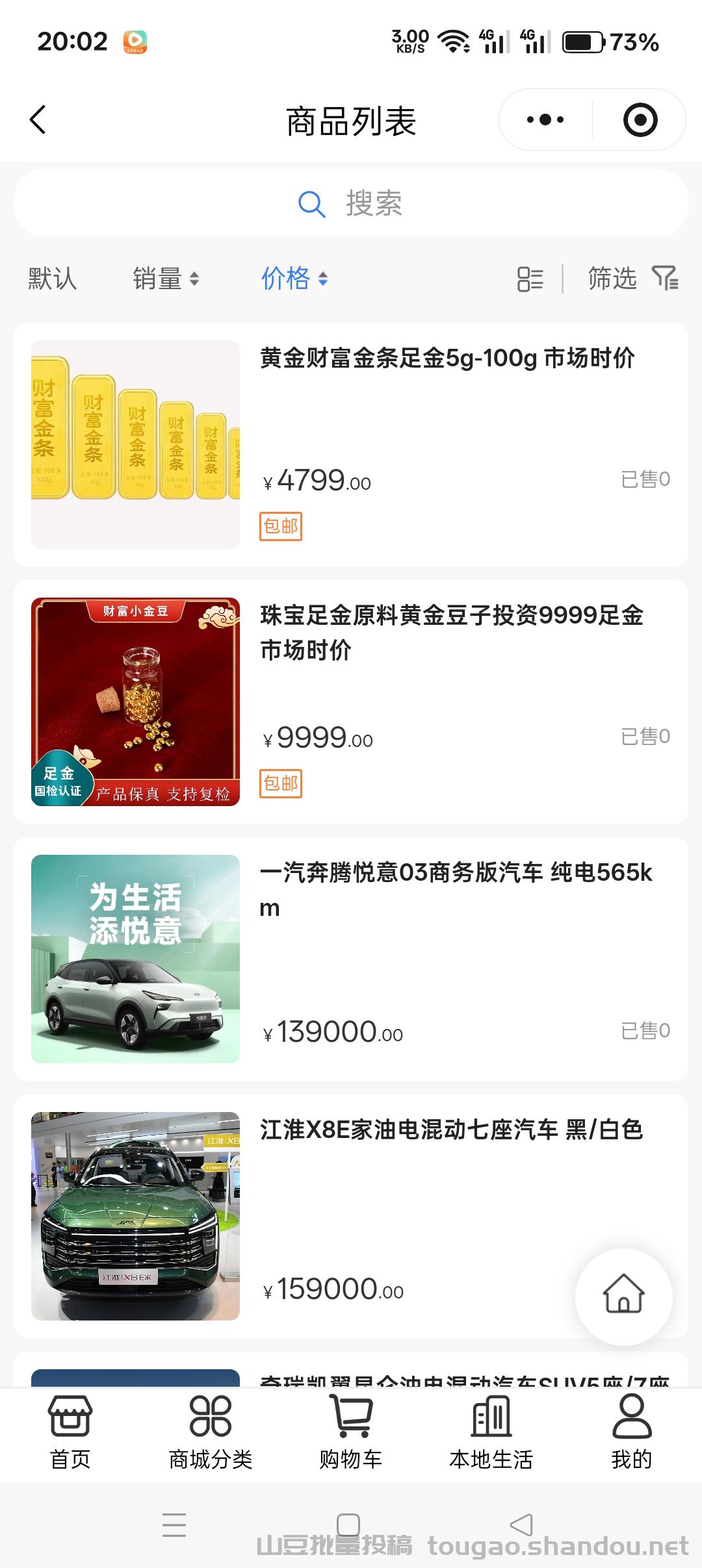
Task: Tap the 我的 profile icon
Action: (x=631, y=1421)
